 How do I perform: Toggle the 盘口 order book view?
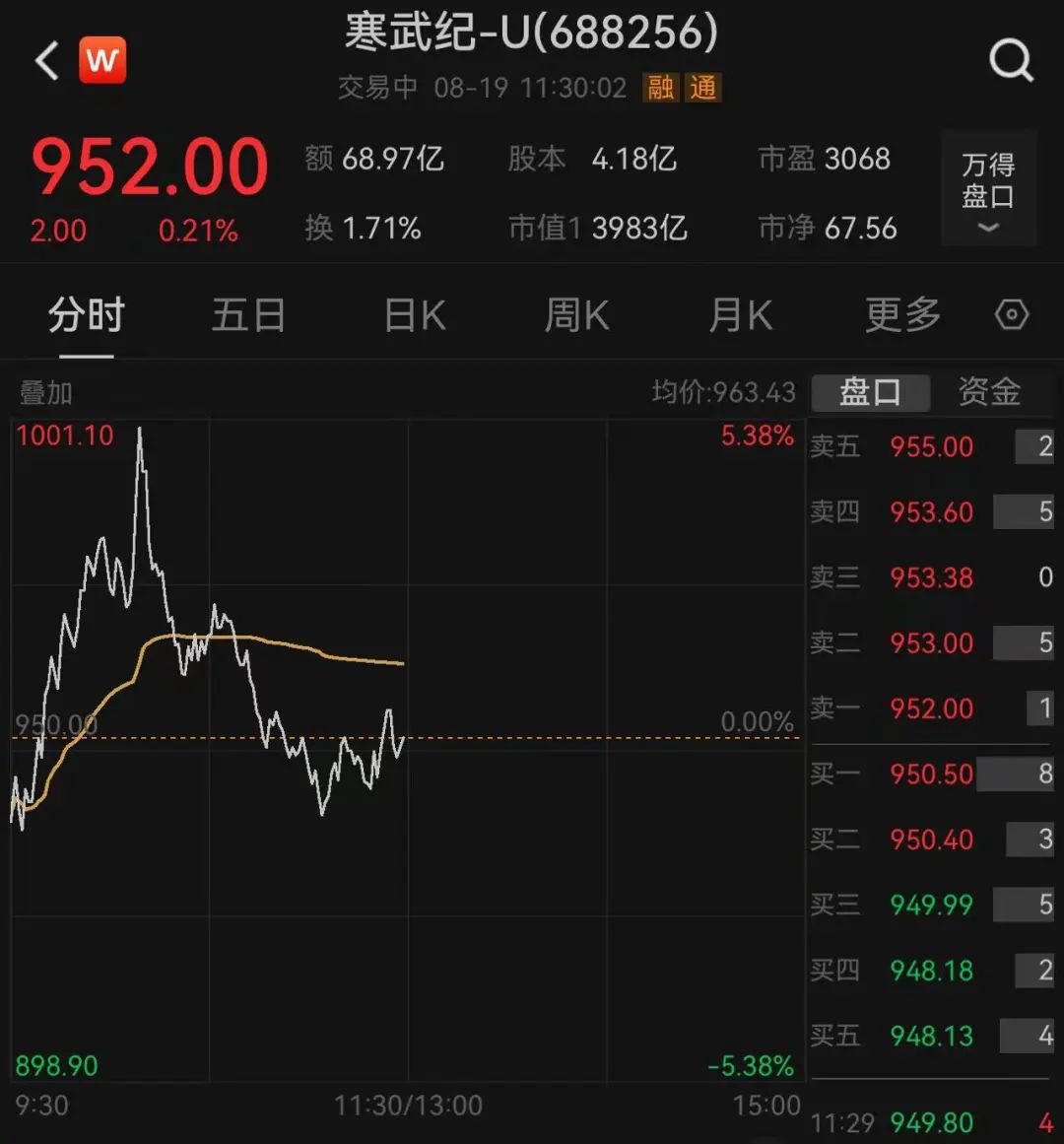click(871, 391)
